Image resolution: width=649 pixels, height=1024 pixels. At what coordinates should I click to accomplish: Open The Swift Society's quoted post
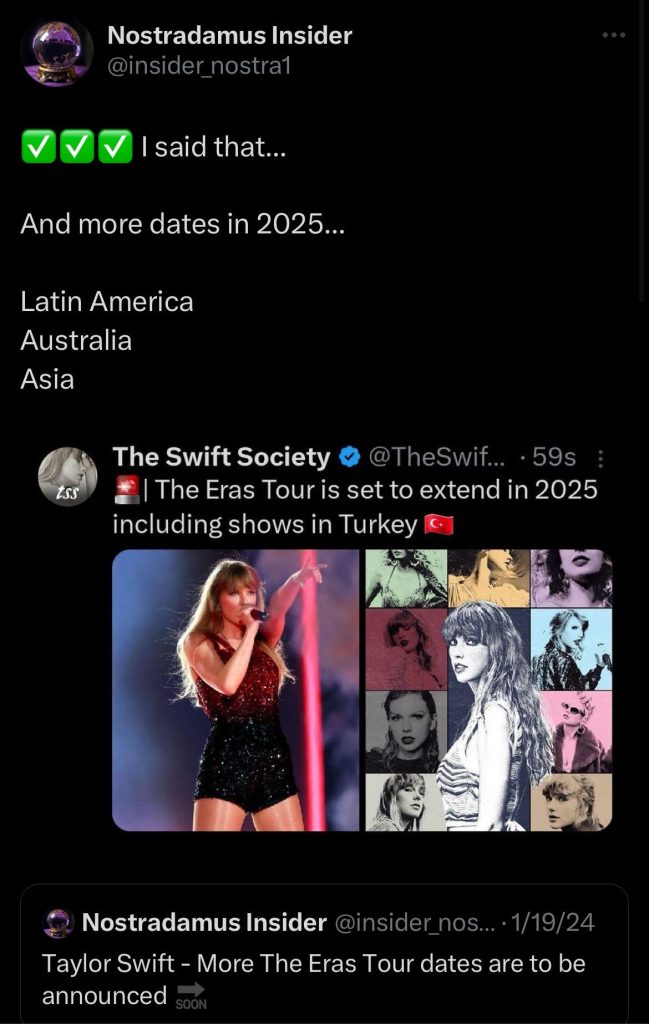point(355,507)
